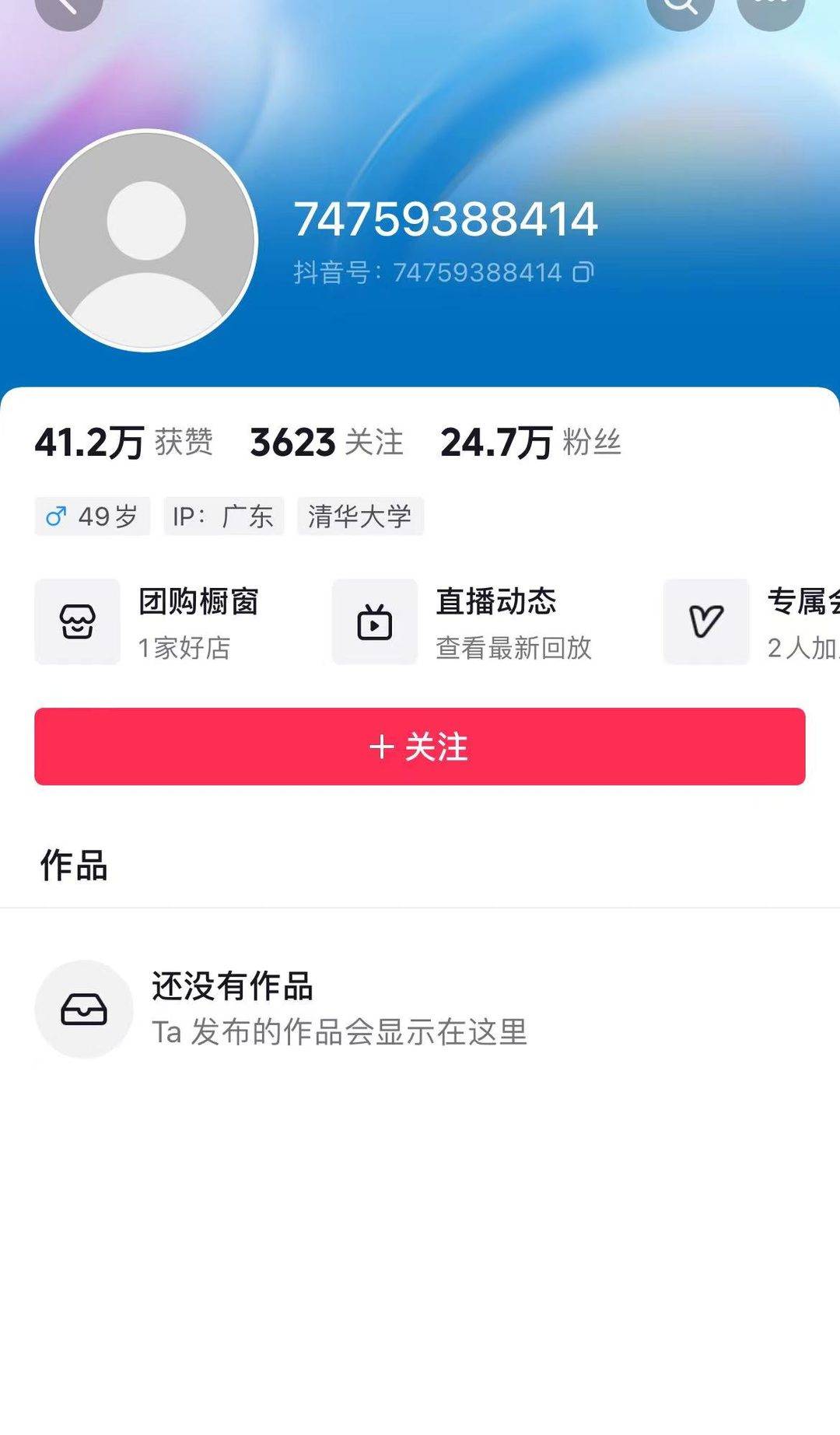Copy the 抖音号 ID

583,273
